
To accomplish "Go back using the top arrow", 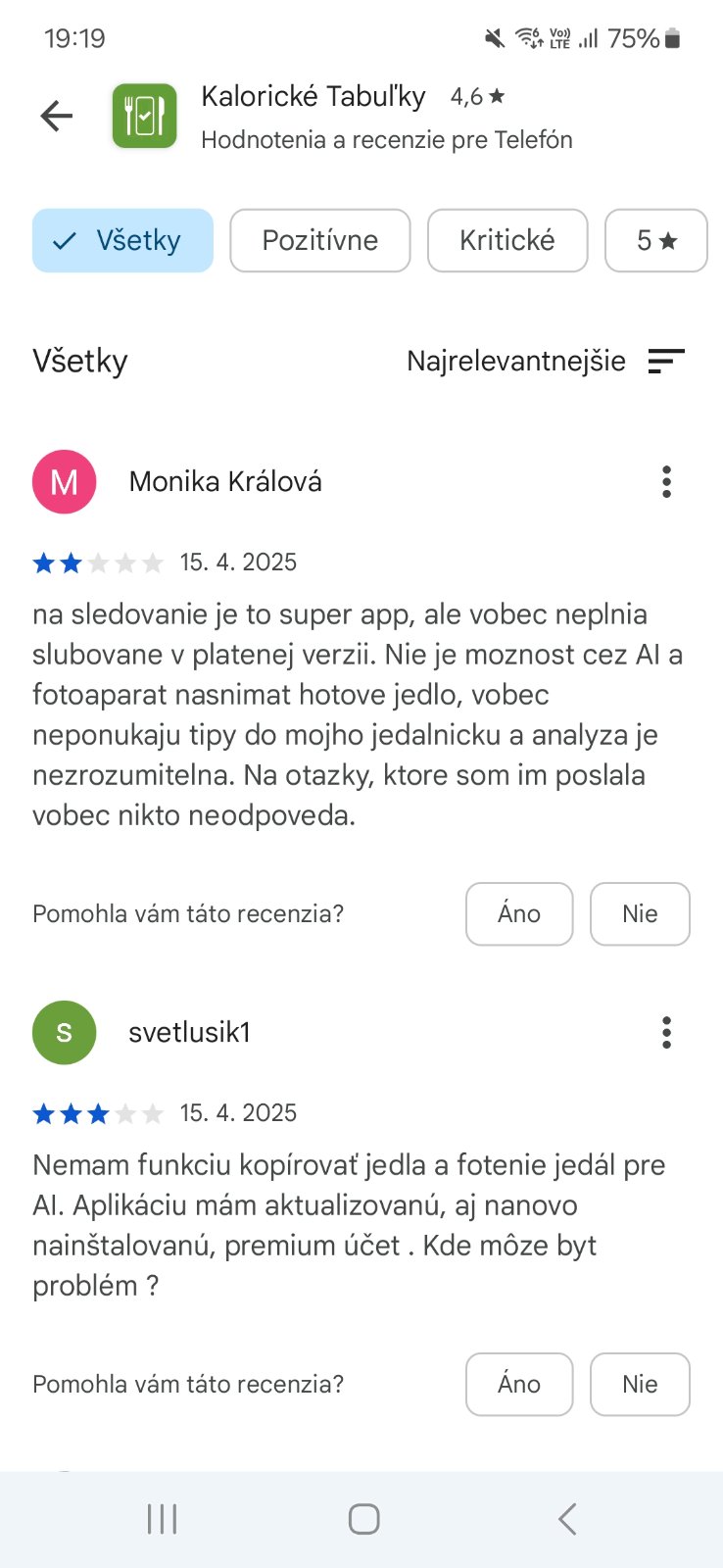I will coord(57,117).
